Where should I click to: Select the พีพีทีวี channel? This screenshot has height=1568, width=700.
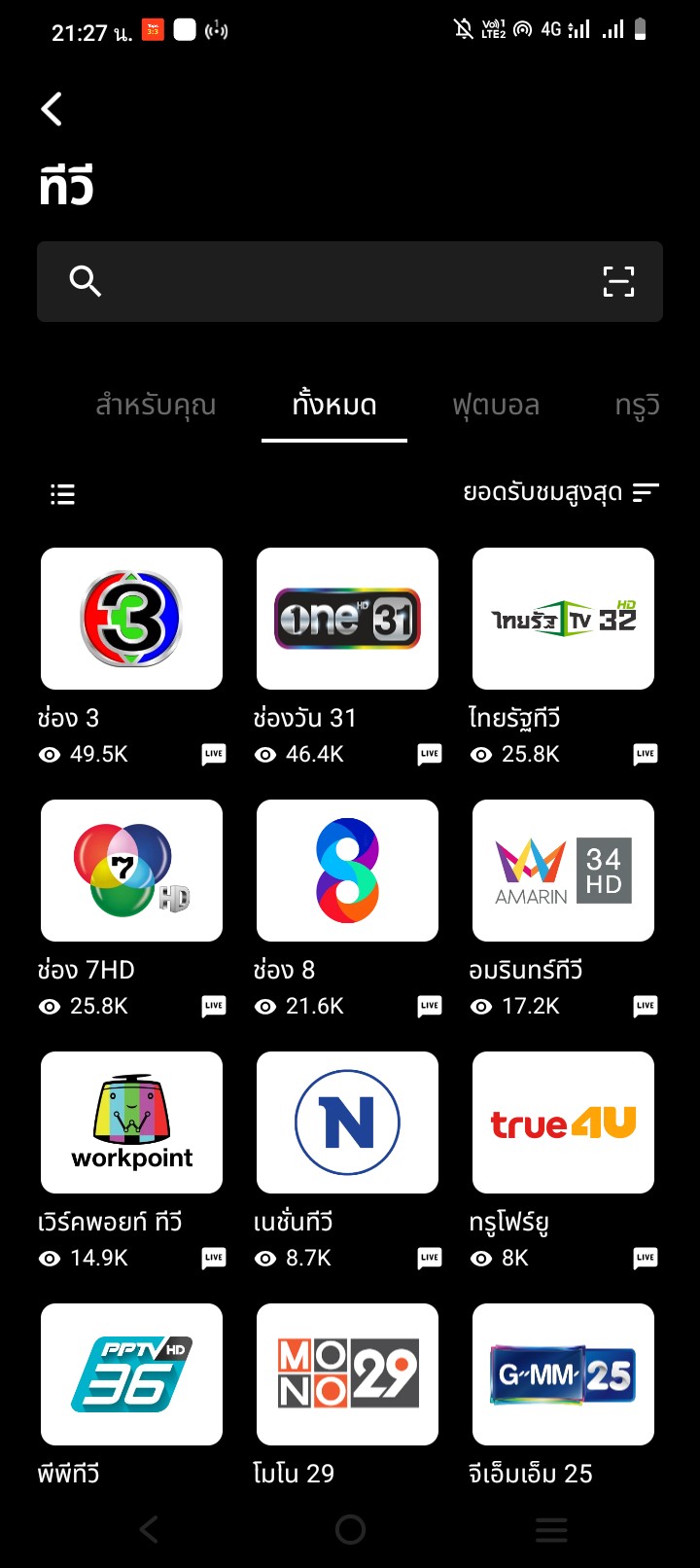tap(131, 1374)
